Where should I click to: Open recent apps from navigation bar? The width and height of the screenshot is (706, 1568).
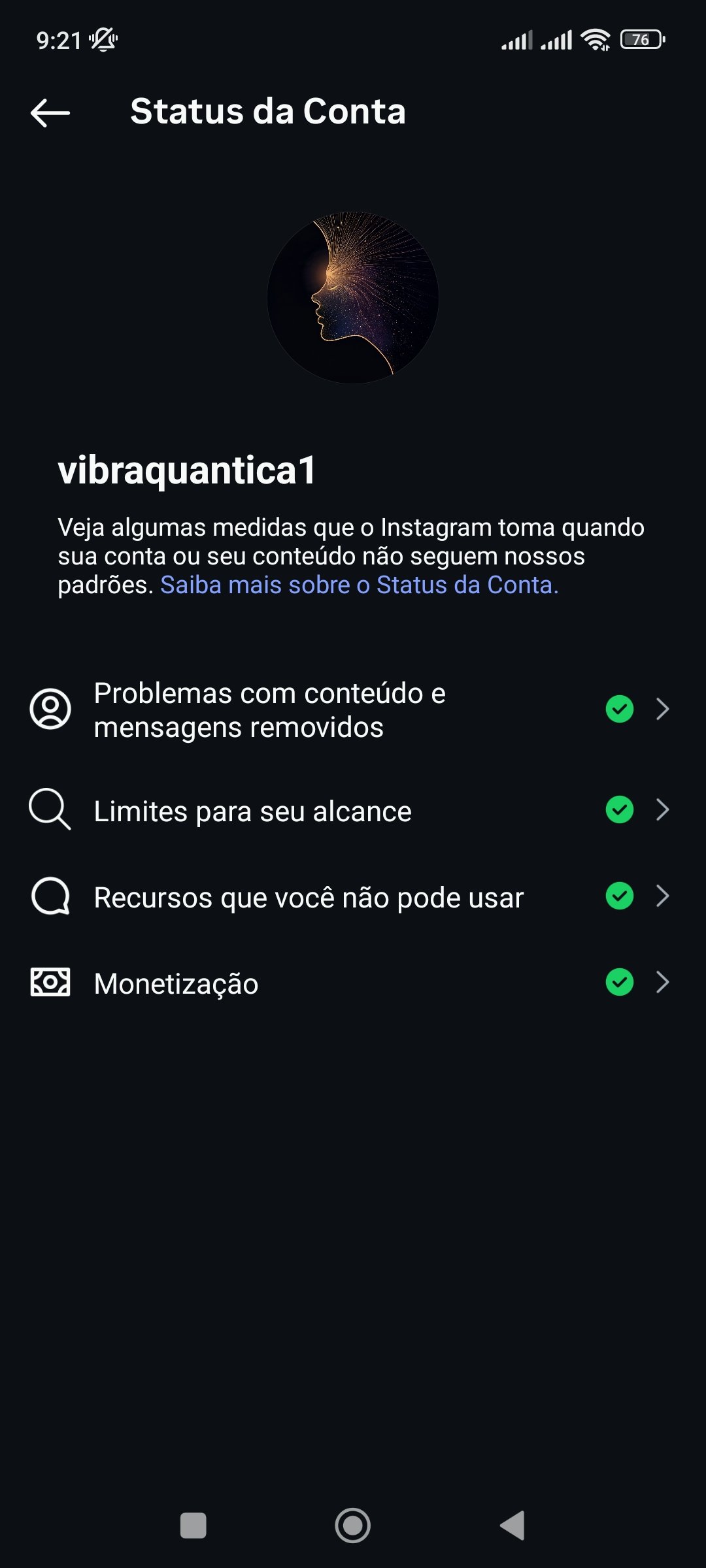193,1526
